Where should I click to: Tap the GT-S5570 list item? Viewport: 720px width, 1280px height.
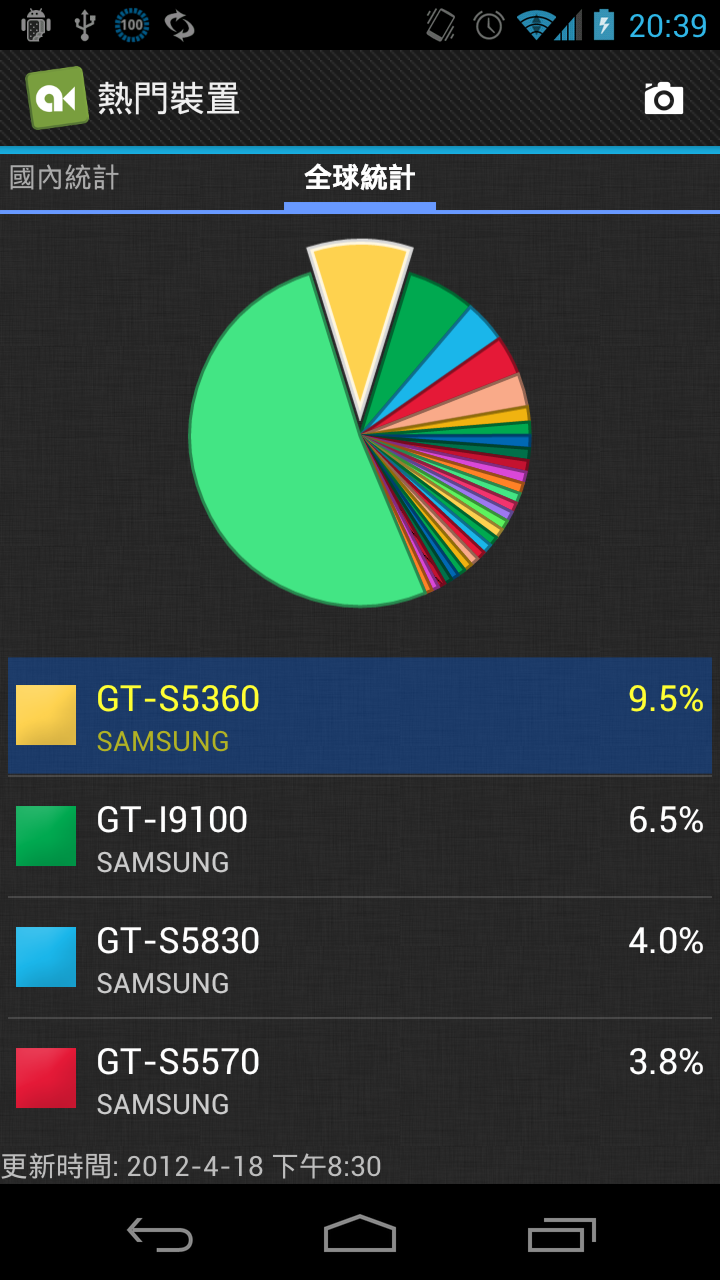[x=360, y=1079]
